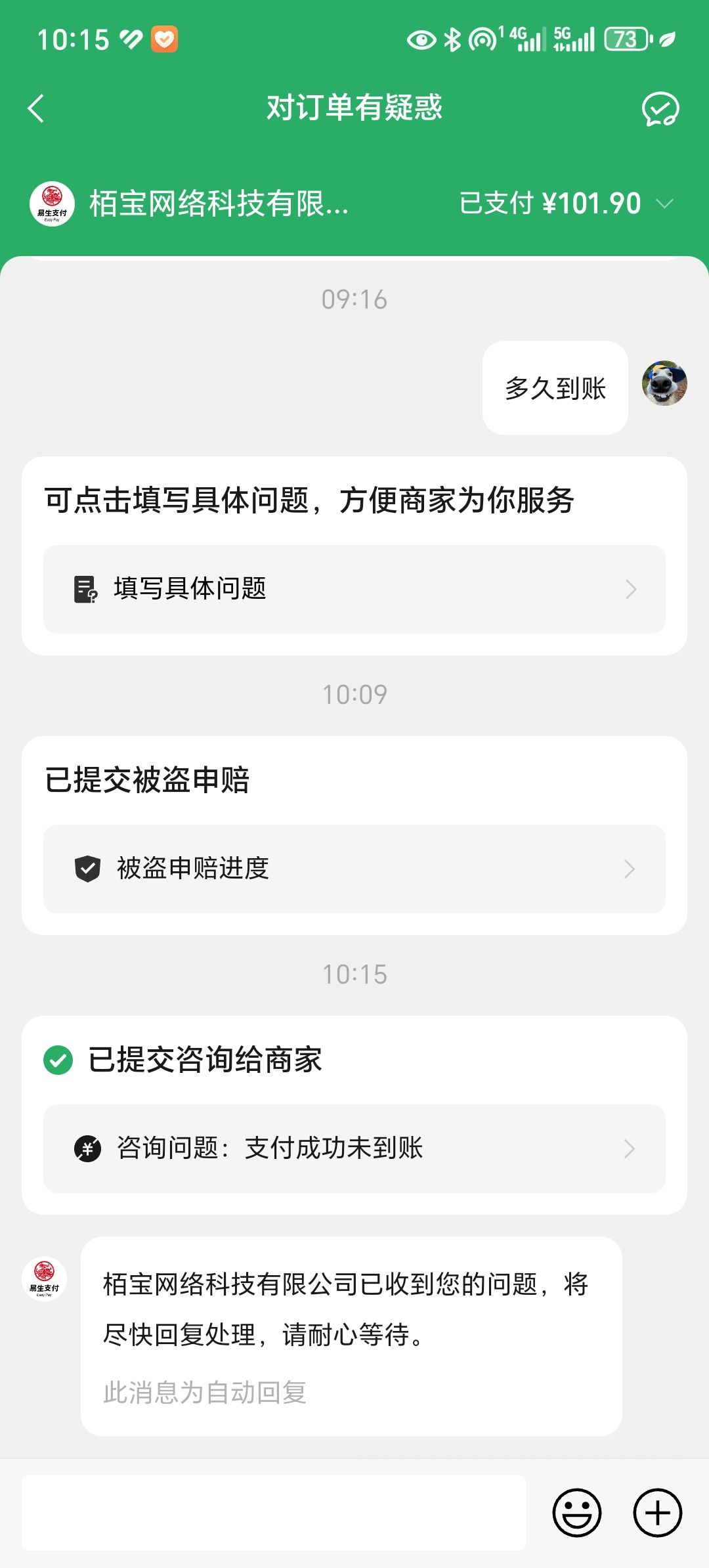This screenshot has height=1568, width=709.
Task: Expand the 已支付 ¥101.90 order details
Action: (566, 204)
